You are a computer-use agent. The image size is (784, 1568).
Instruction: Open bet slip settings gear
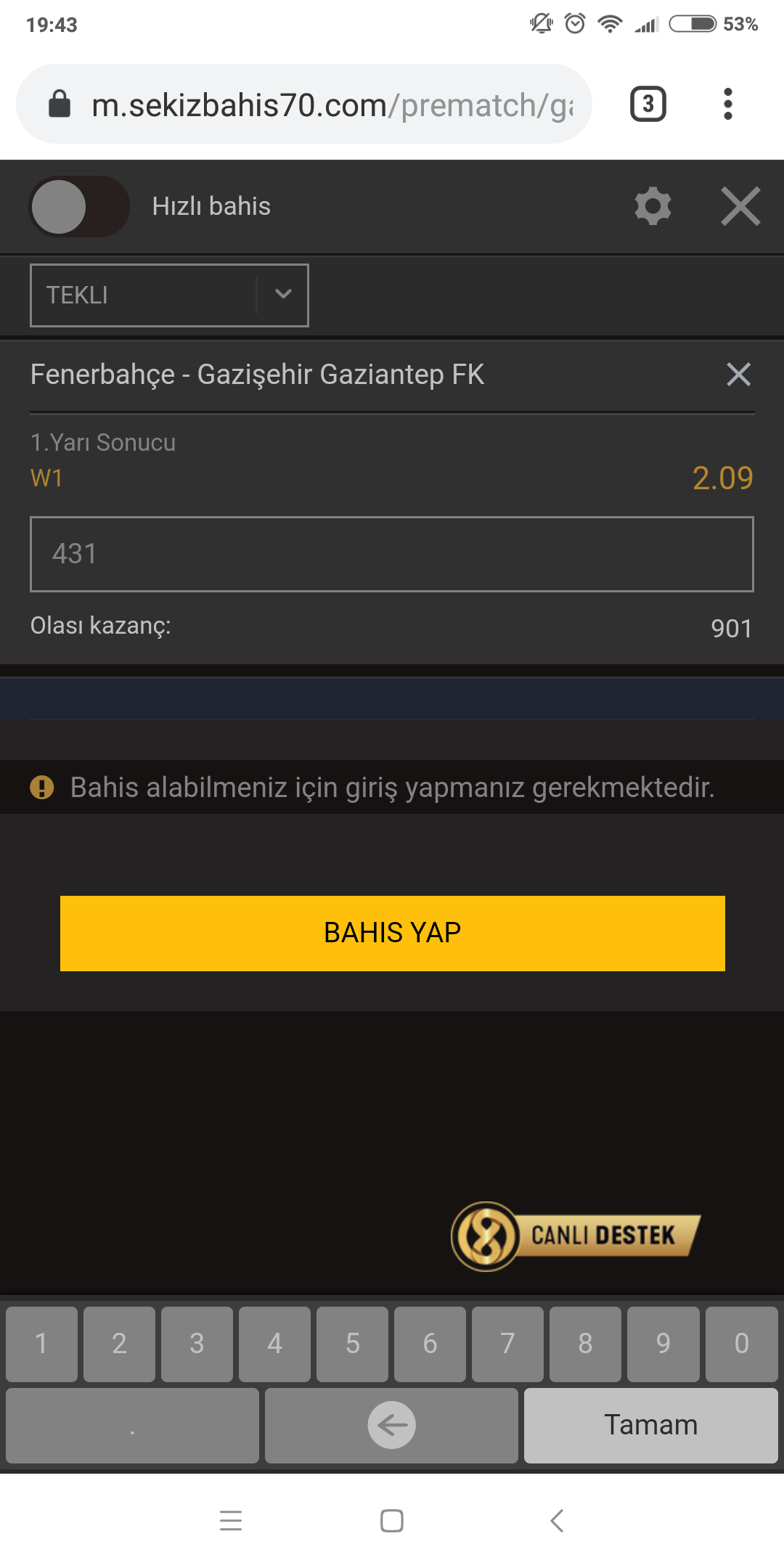(653, 206)
